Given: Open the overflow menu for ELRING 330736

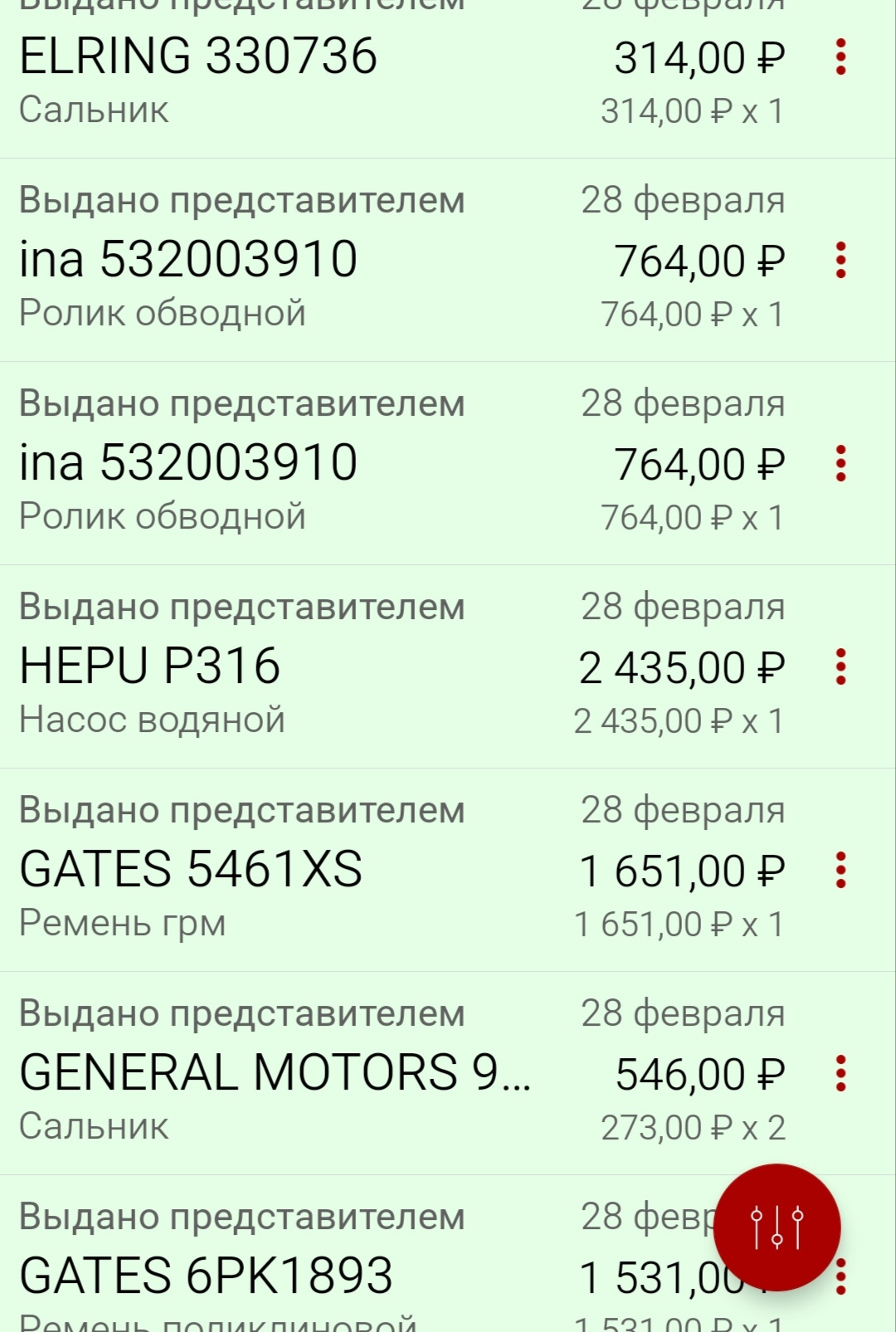Looking at the screenshot, I should click(841, 56).
